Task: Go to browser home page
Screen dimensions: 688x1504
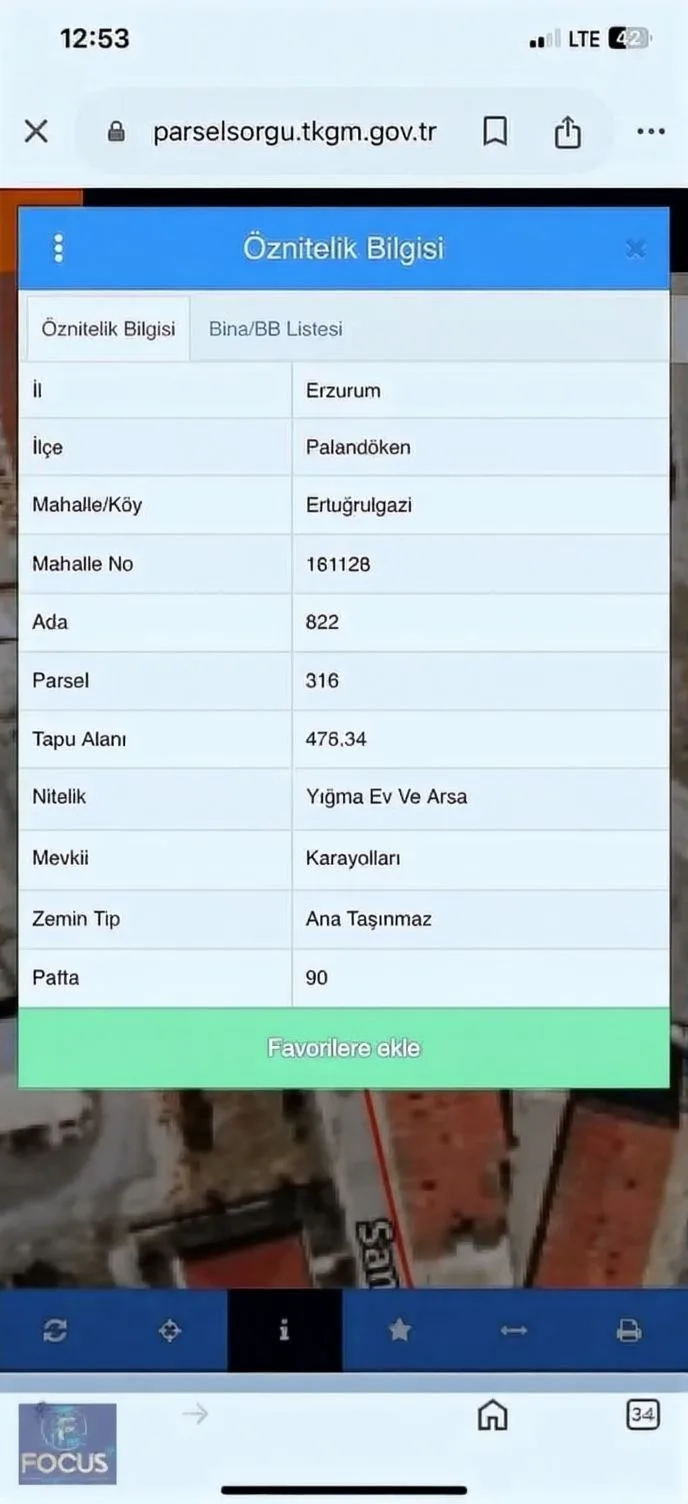Action: click(x=492, y=1414)
